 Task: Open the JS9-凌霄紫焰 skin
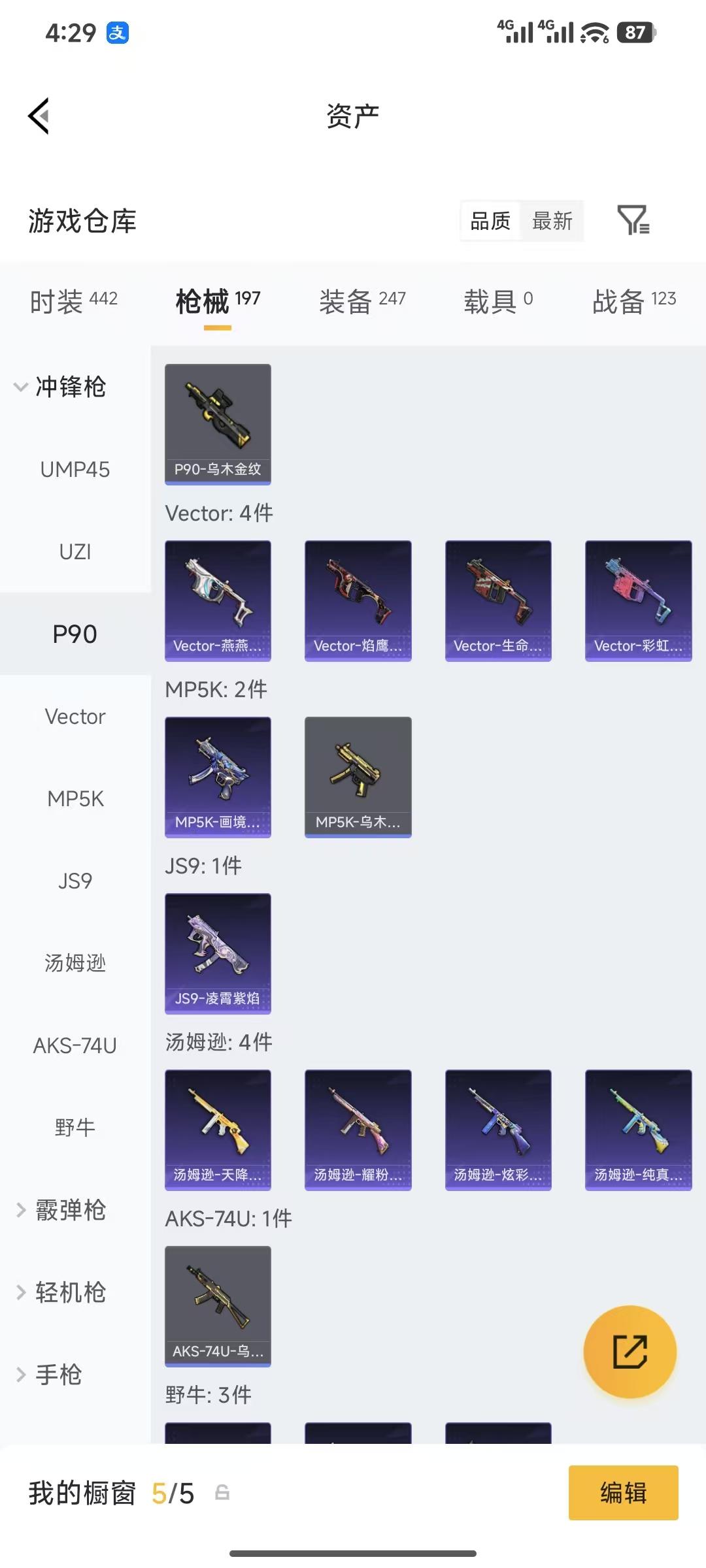[218, 953]
